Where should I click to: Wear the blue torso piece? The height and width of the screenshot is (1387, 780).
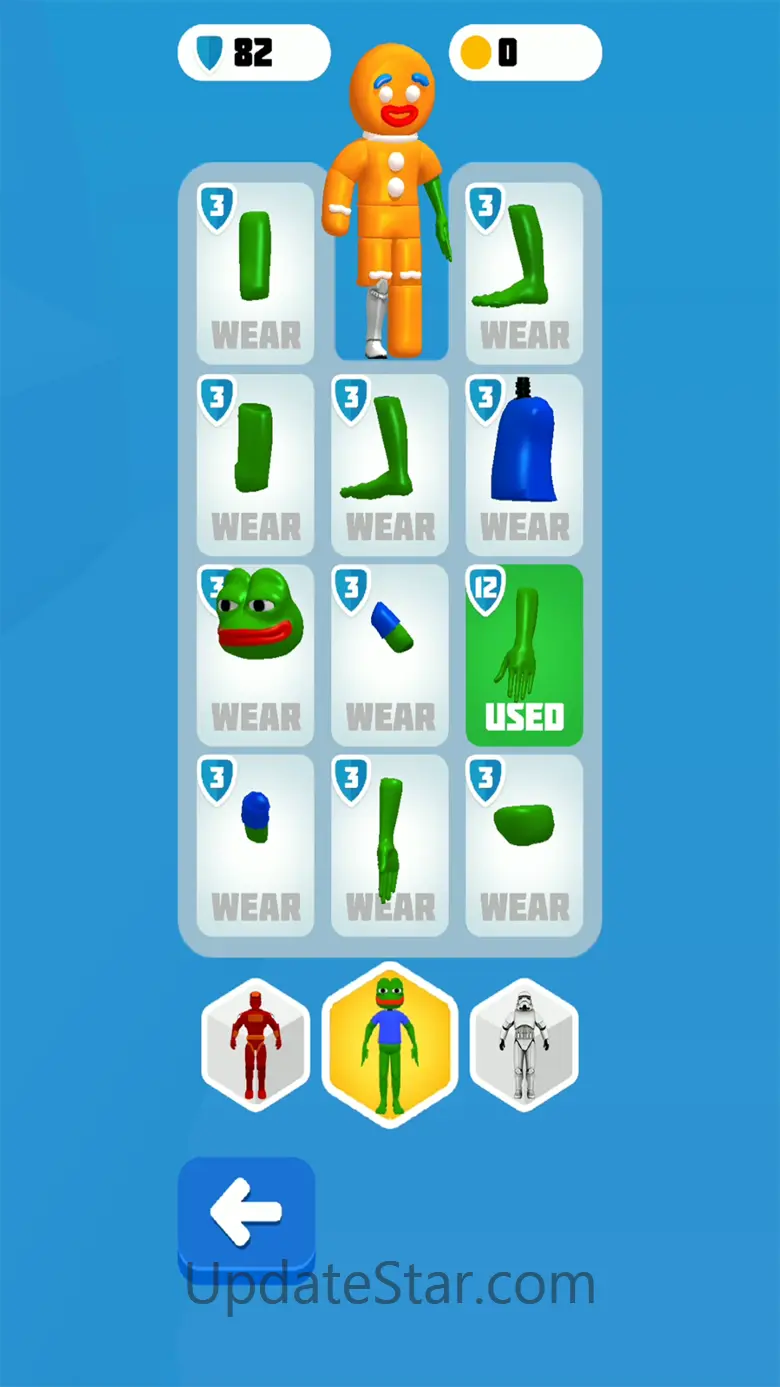(524, 464)
